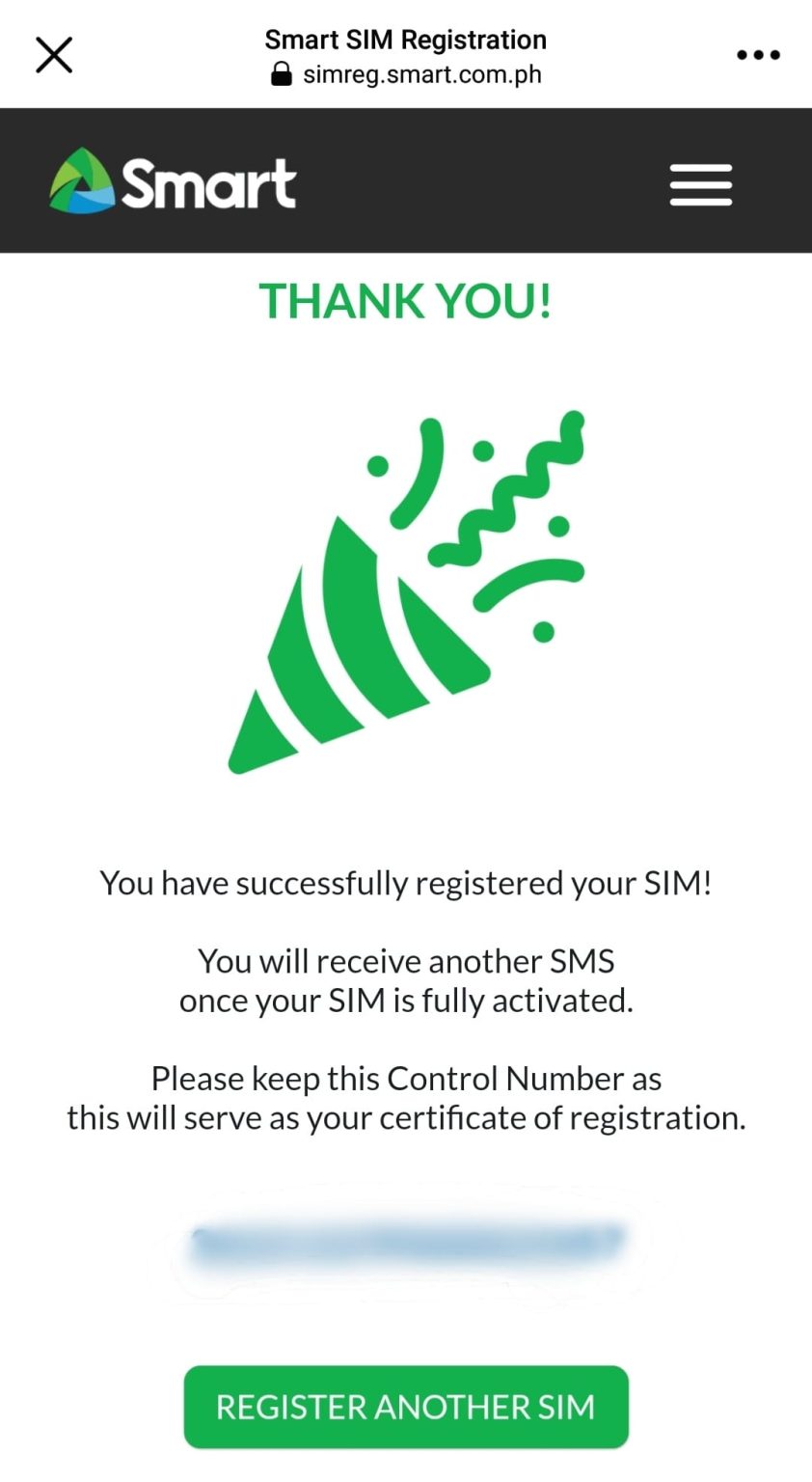Tap the THANK YOU! heading text
812x1482 pixels.
(x=405, y=300)
